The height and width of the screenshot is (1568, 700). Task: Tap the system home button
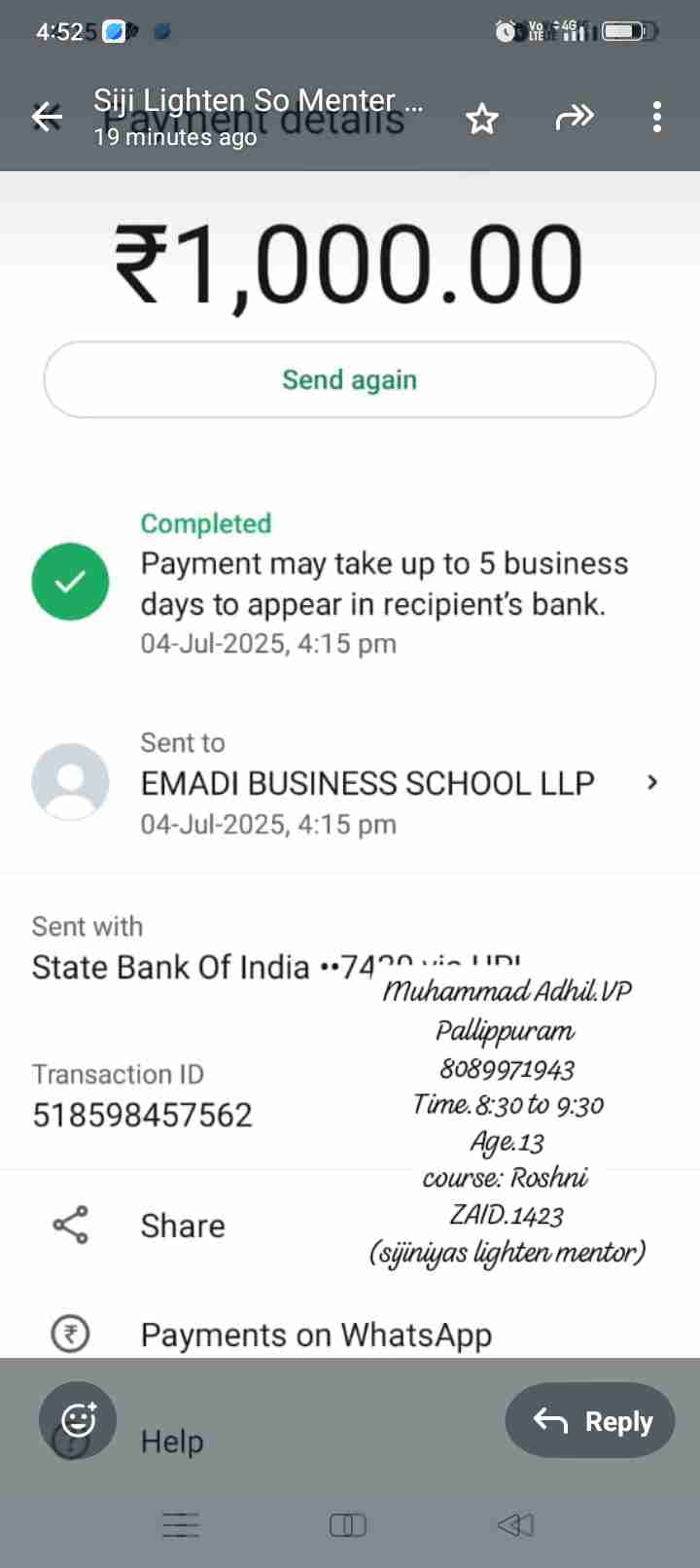coord(347,1525)
